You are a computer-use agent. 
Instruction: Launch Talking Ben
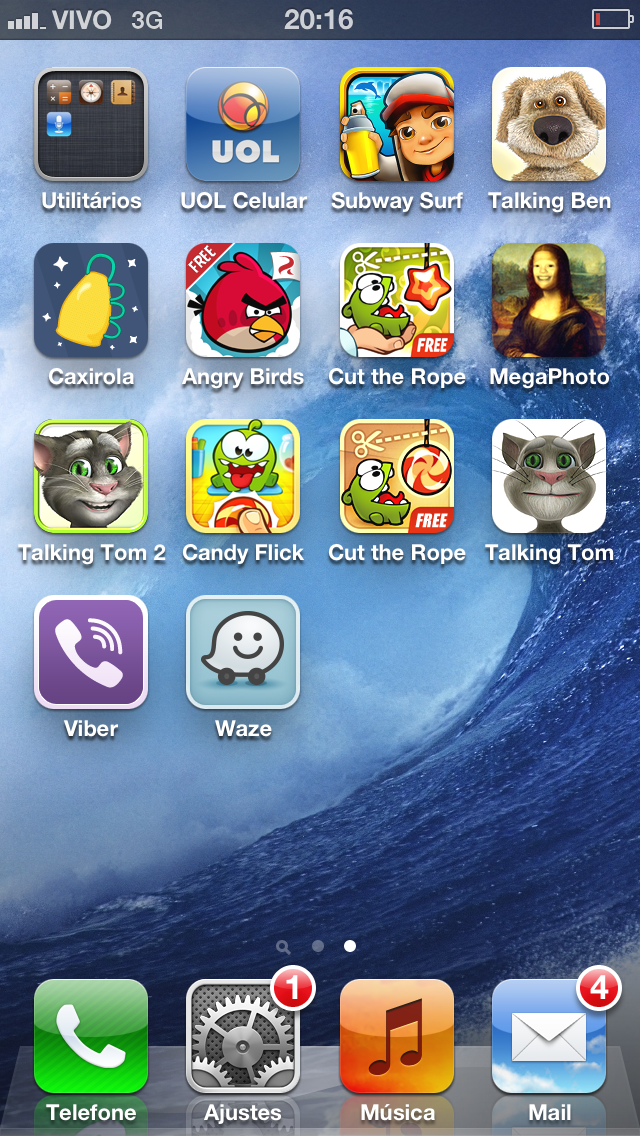549,124
